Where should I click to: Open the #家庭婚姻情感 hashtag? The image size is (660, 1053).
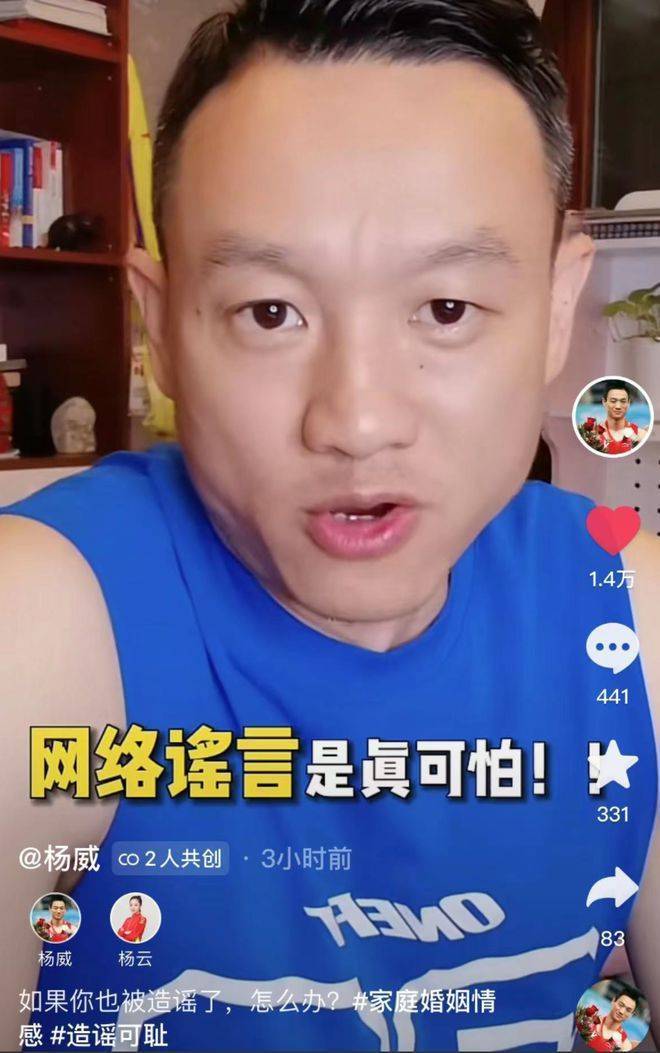(424, 1000)
